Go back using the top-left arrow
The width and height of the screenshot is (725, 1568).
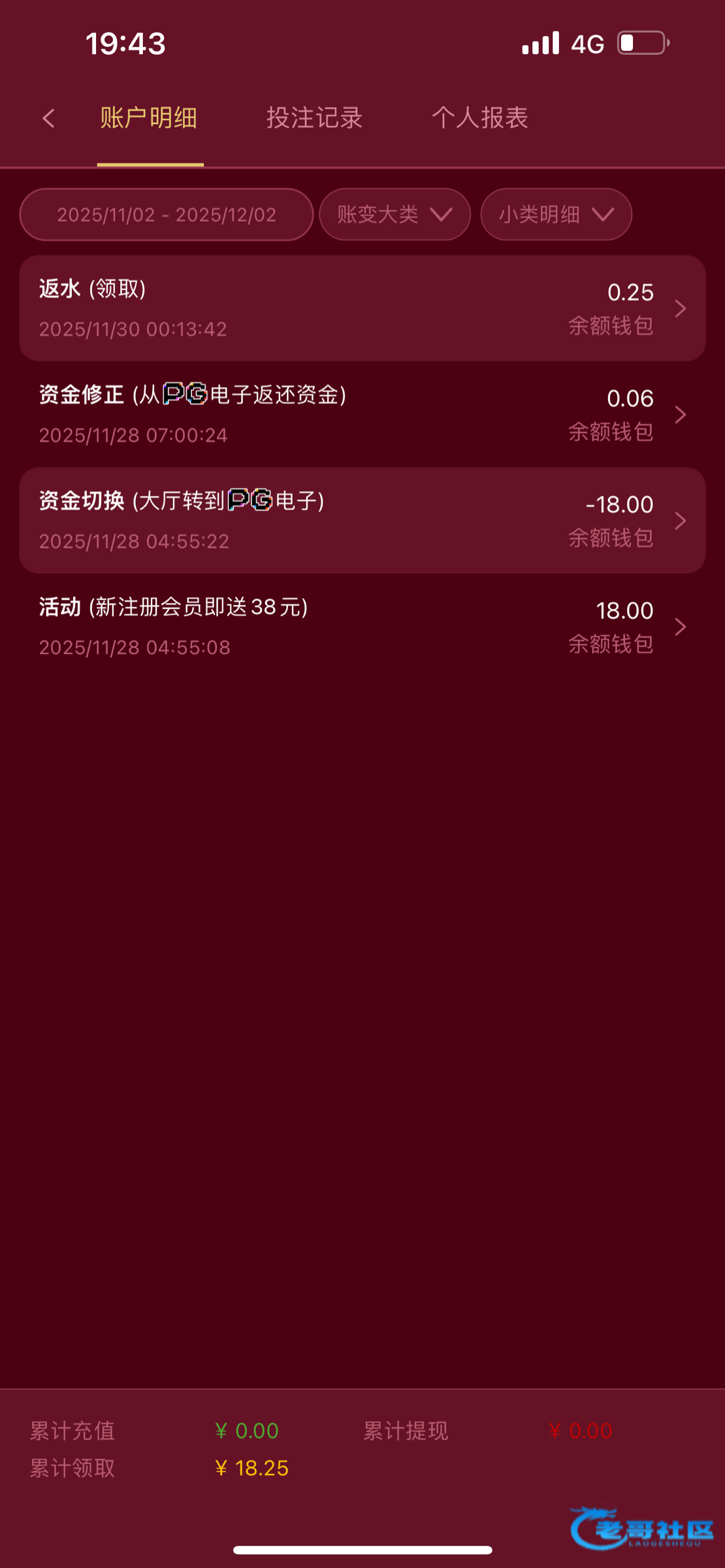pyautogui.click(x=48, y=118)
